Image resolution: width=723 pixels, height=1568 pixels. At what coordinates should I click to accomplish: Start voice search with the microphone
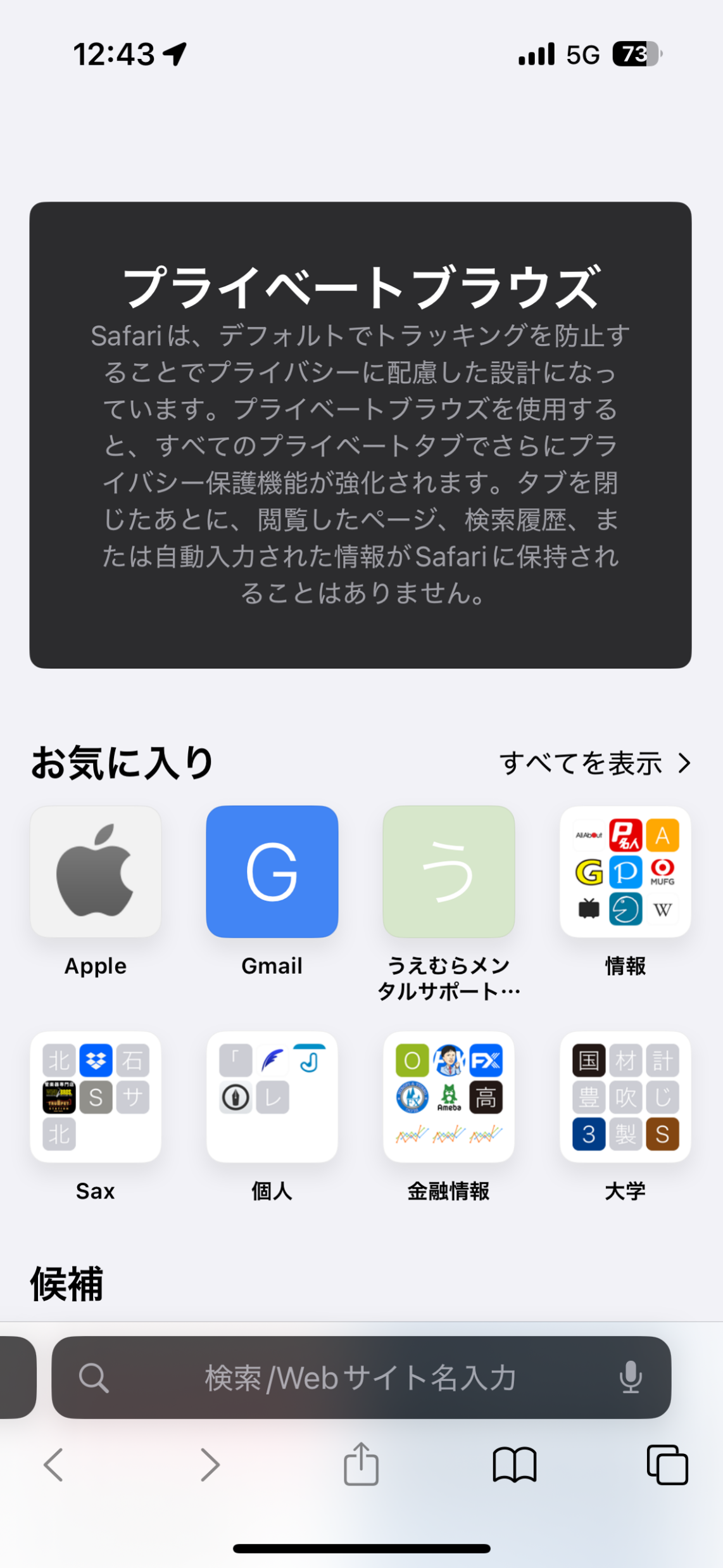(x=630, y=1377)
